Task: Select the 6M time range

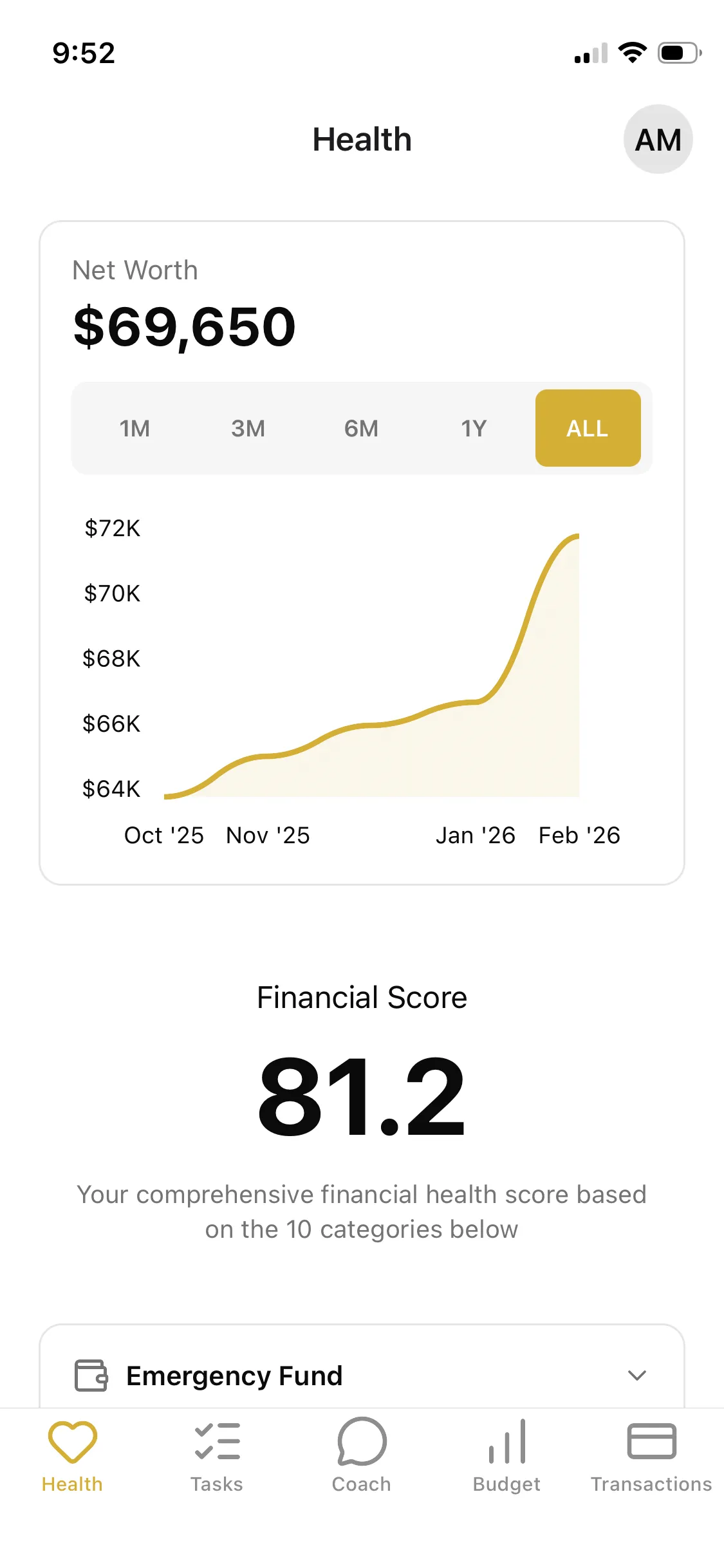Action: (x=361, y=427)
